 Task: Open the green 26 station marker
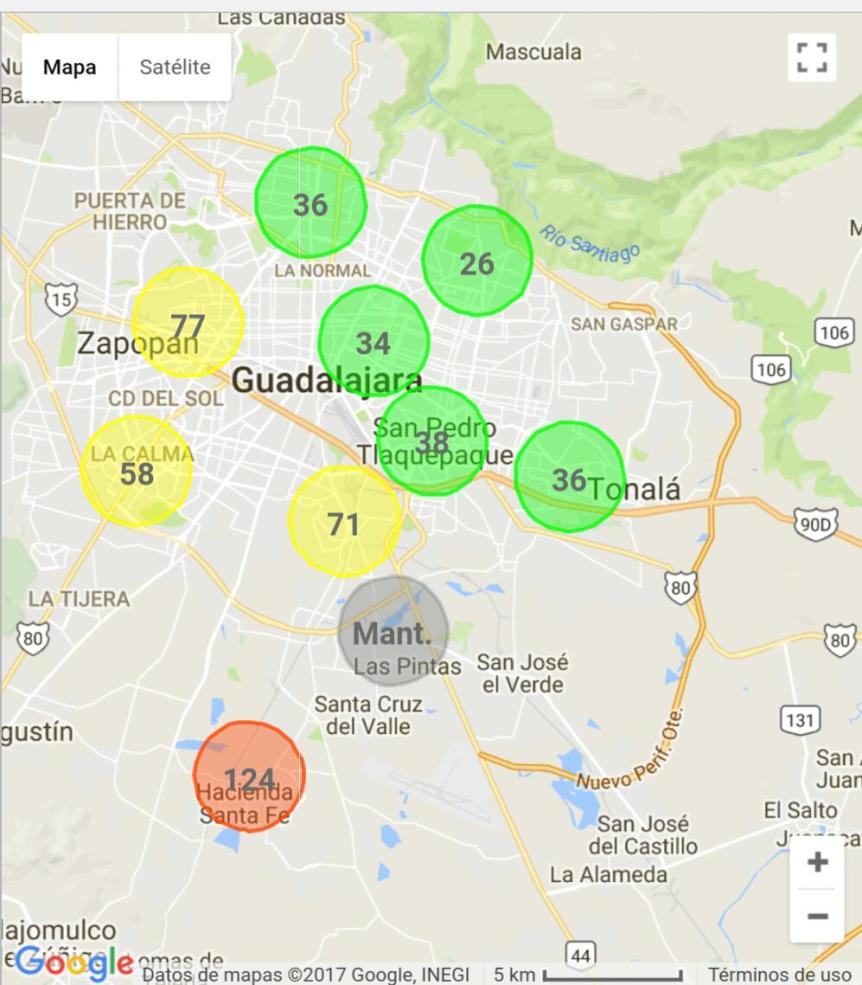coord(477,262)
